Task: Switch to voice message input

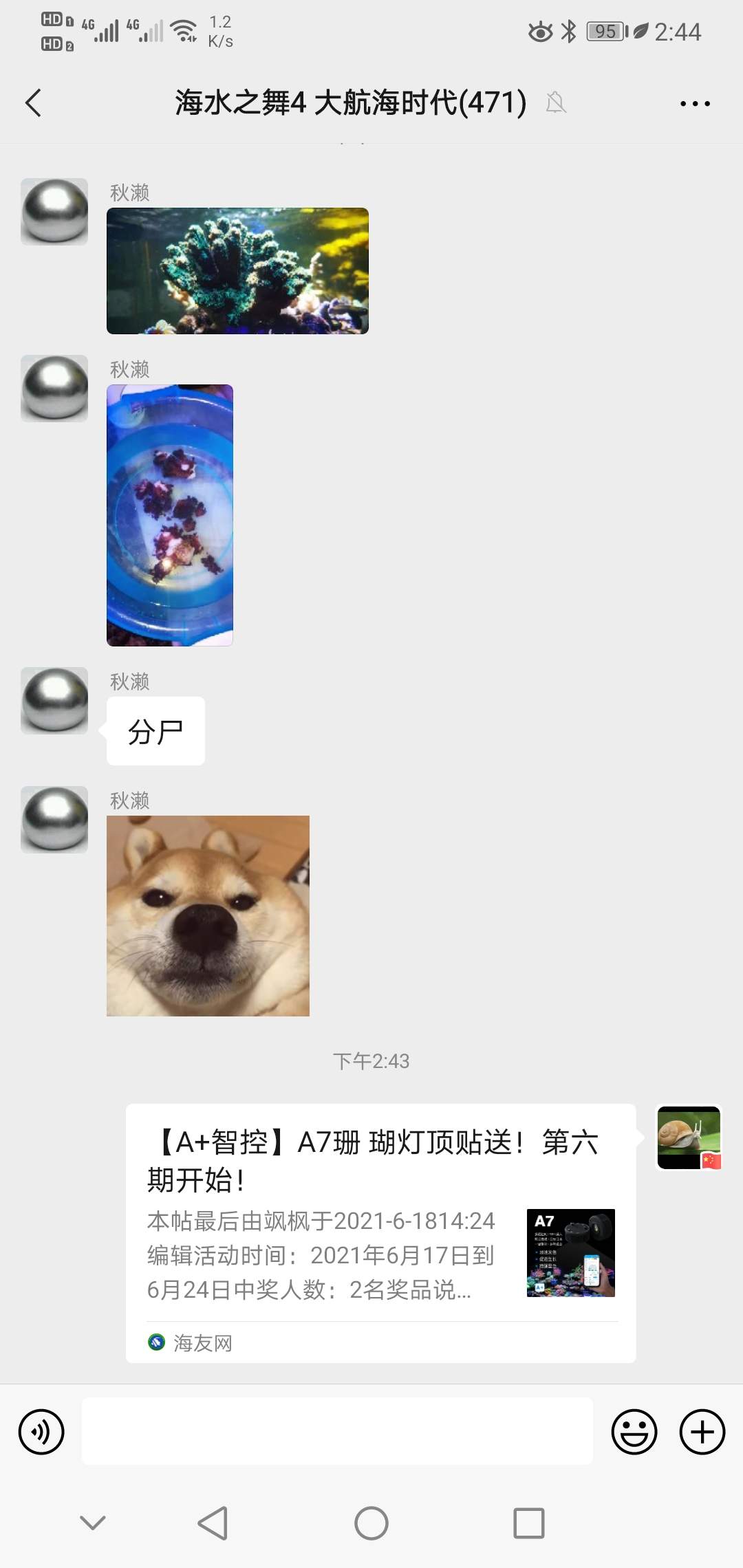Action: coord(41,1432)
